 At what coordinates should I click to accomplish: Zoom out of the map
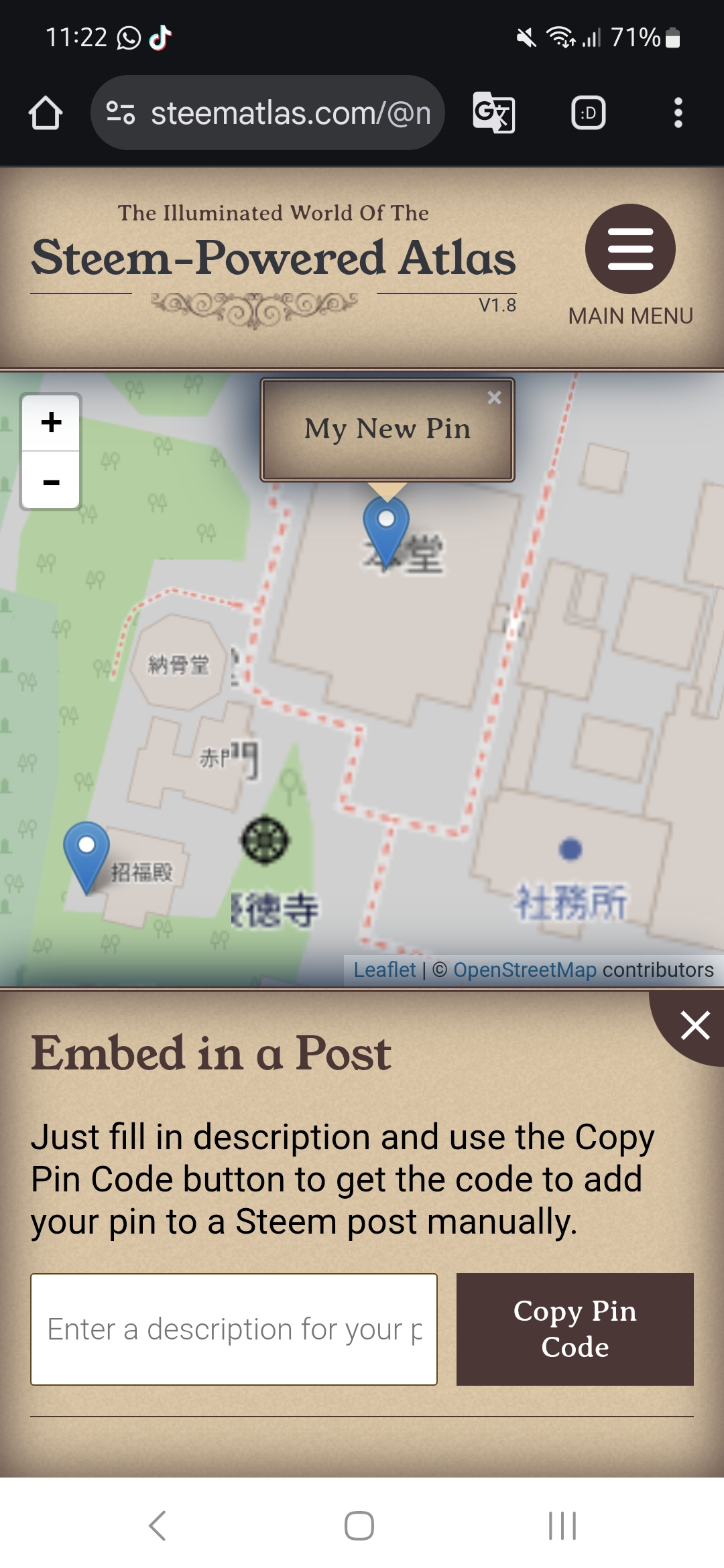pos(52,481)
